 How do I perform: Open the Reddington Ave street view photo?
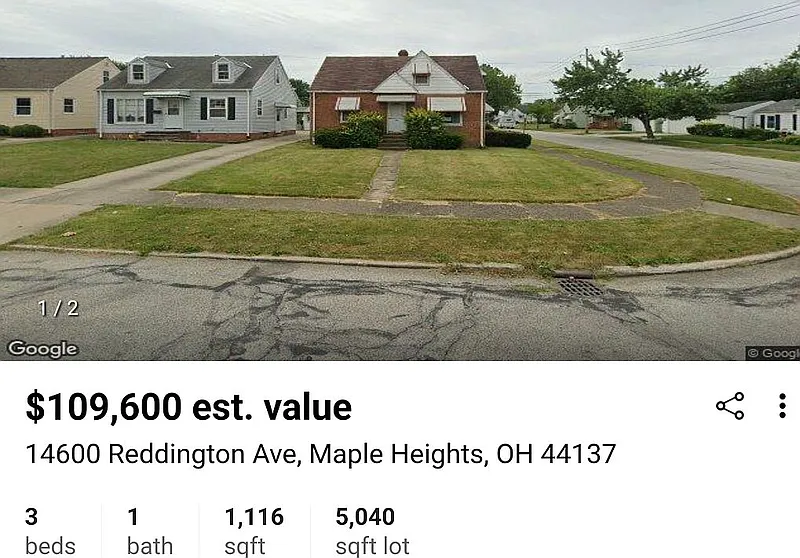400,180
